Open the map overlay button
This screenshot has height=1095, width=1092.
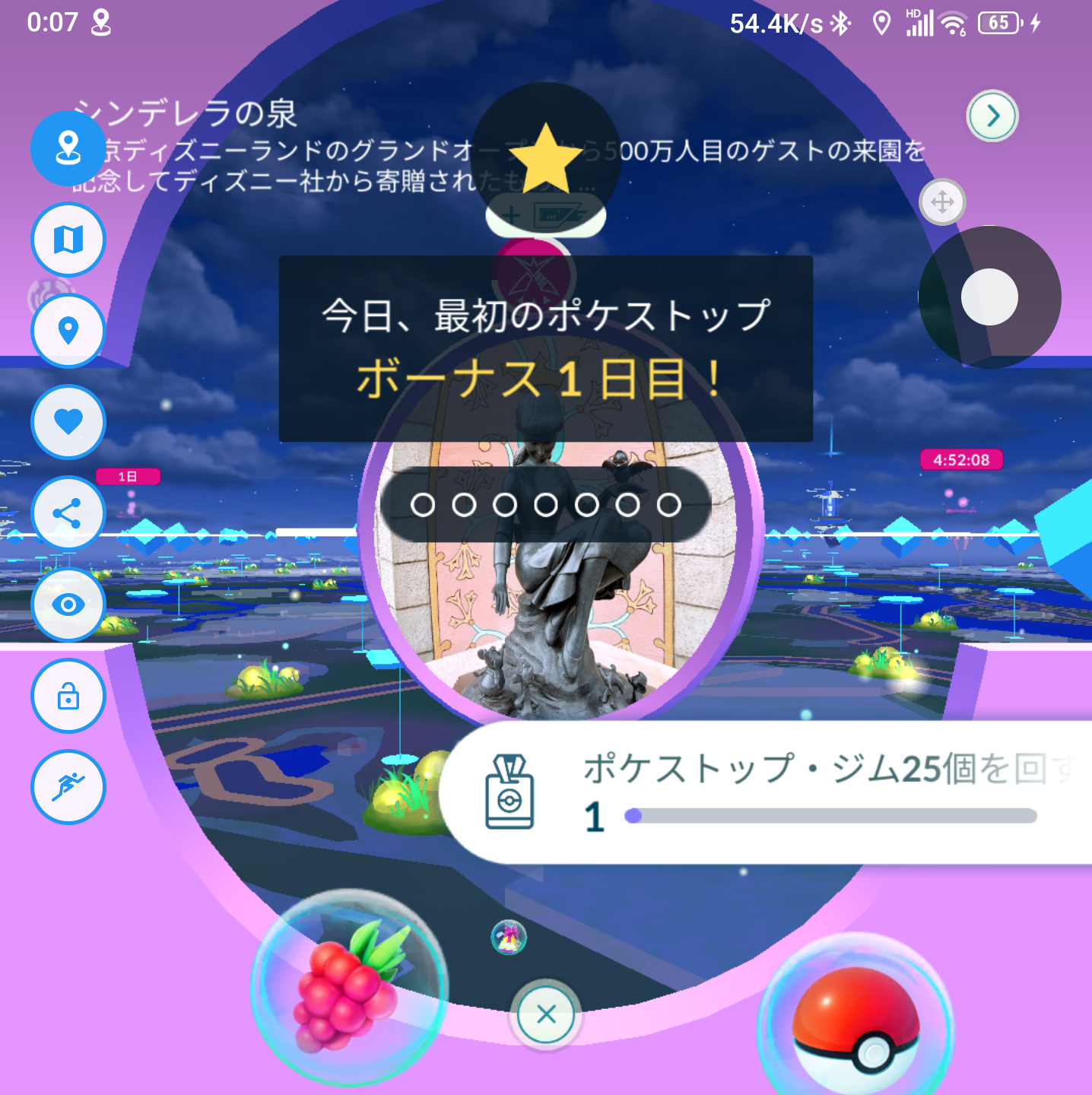(68, 240)
